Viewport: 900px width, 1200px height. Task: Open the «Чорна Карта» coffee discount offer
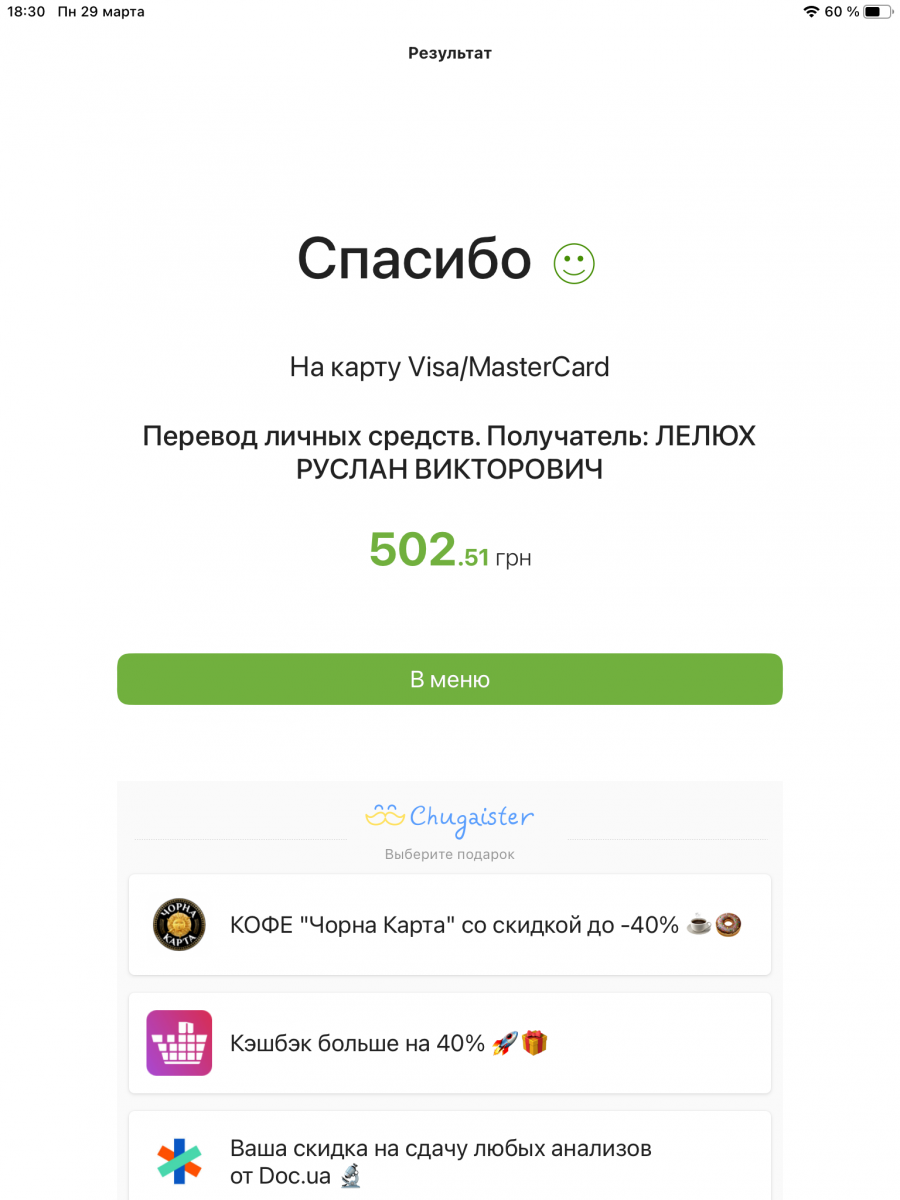tap(449, 925)
